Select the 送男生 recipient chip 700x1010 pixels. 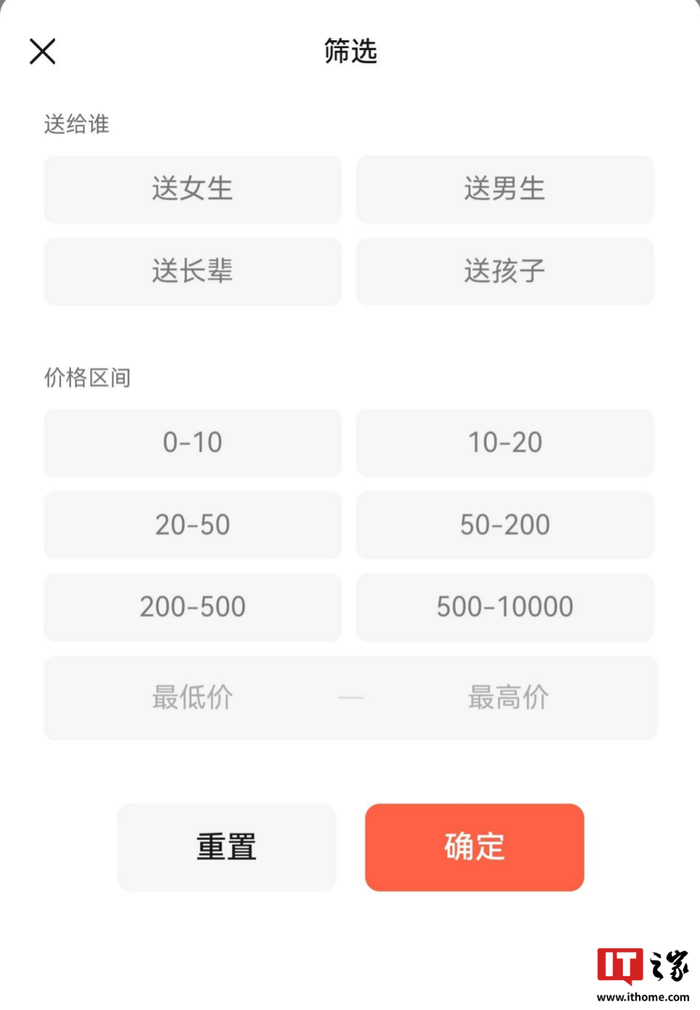click(505, 189)
